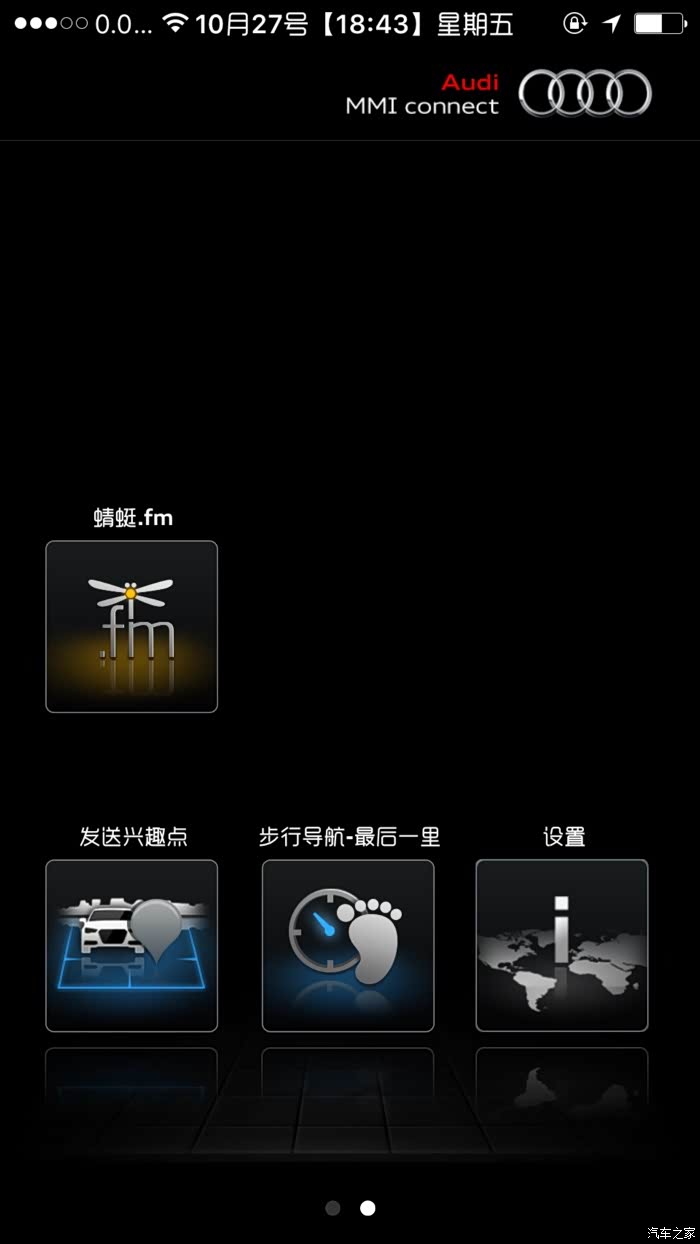
Task: Go to the first page indicator dot
Action: [333, 1208]
